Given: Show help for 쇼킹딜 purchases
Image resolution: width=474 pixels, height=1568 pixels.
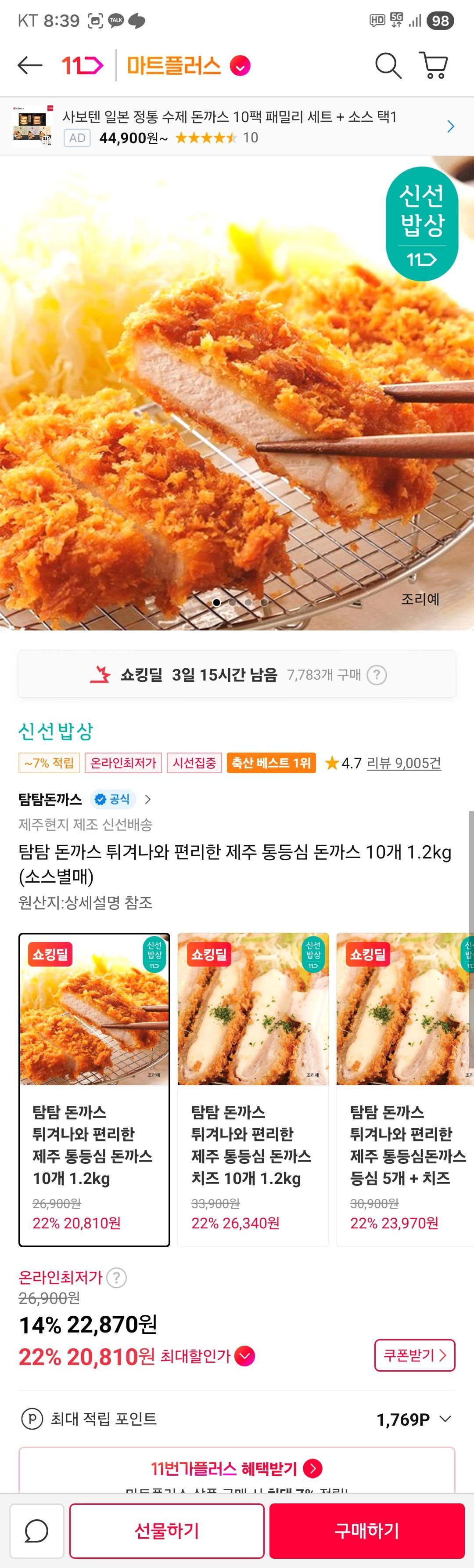Looking at the screenshot, I should [x=377, y=675].
